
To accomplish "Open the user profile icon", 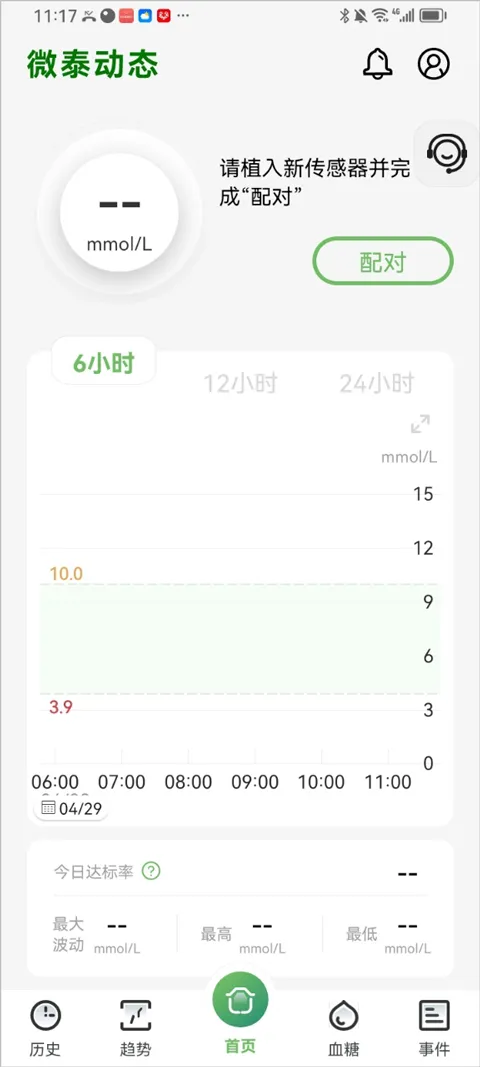I will (x=434, y=64).
